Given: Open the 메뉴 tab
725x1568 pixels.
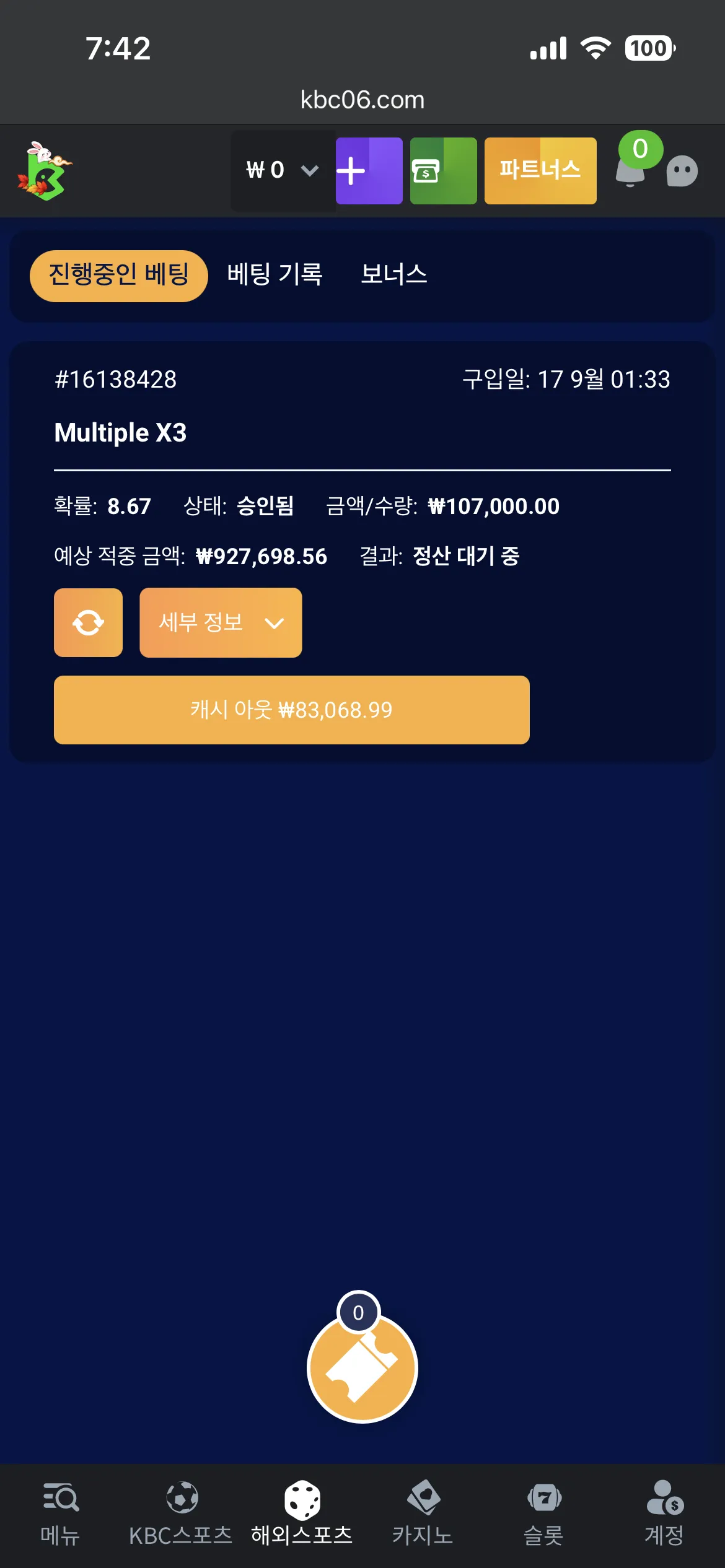Looking at the screenshot, I should click(x=61, y=1514).
